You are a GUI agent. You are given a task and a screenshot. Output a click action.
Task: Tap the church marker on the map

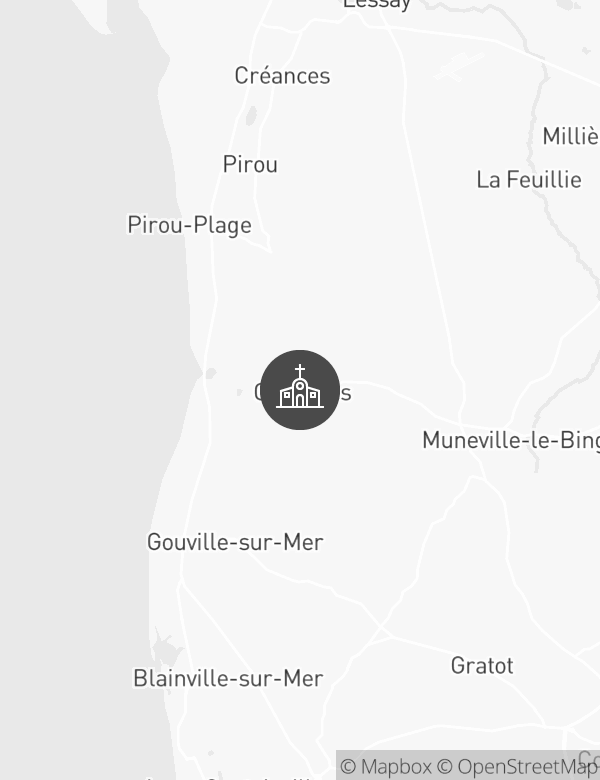[300, 390]
